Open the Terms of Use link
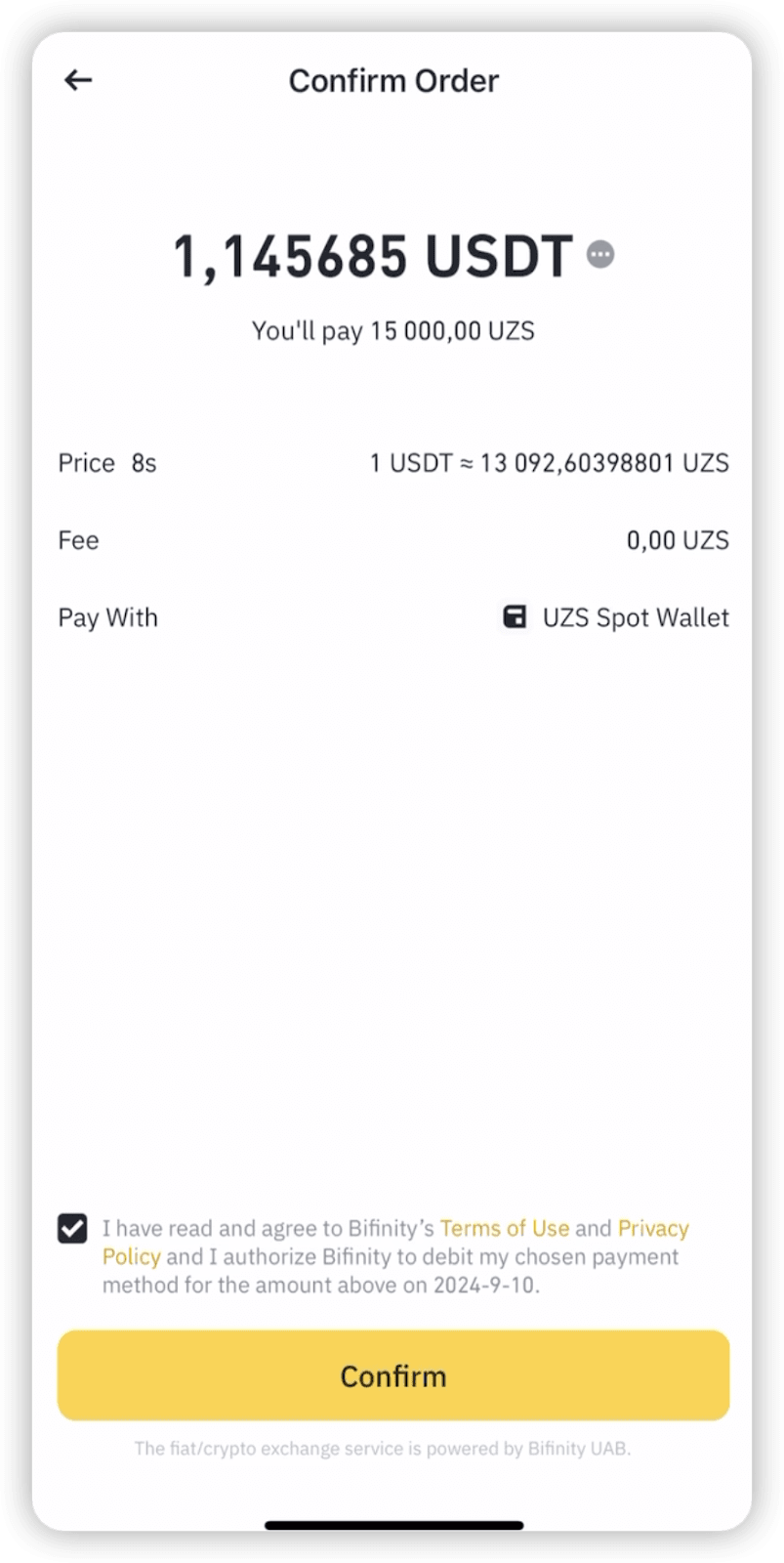Screen dimensions: 784x1563 point(504,1228)
